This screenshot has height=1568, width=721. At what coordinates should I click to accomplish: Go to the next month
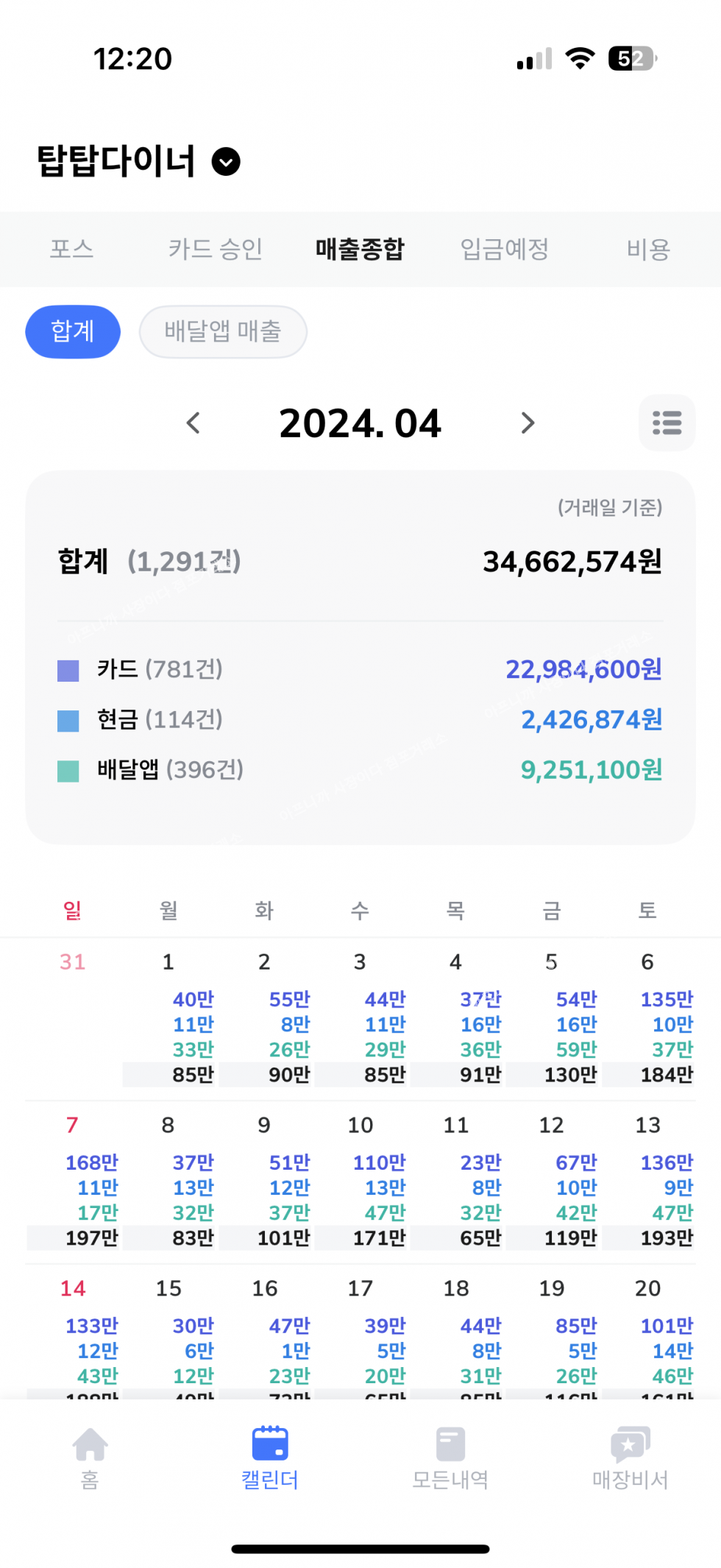(x=528, y=423)
